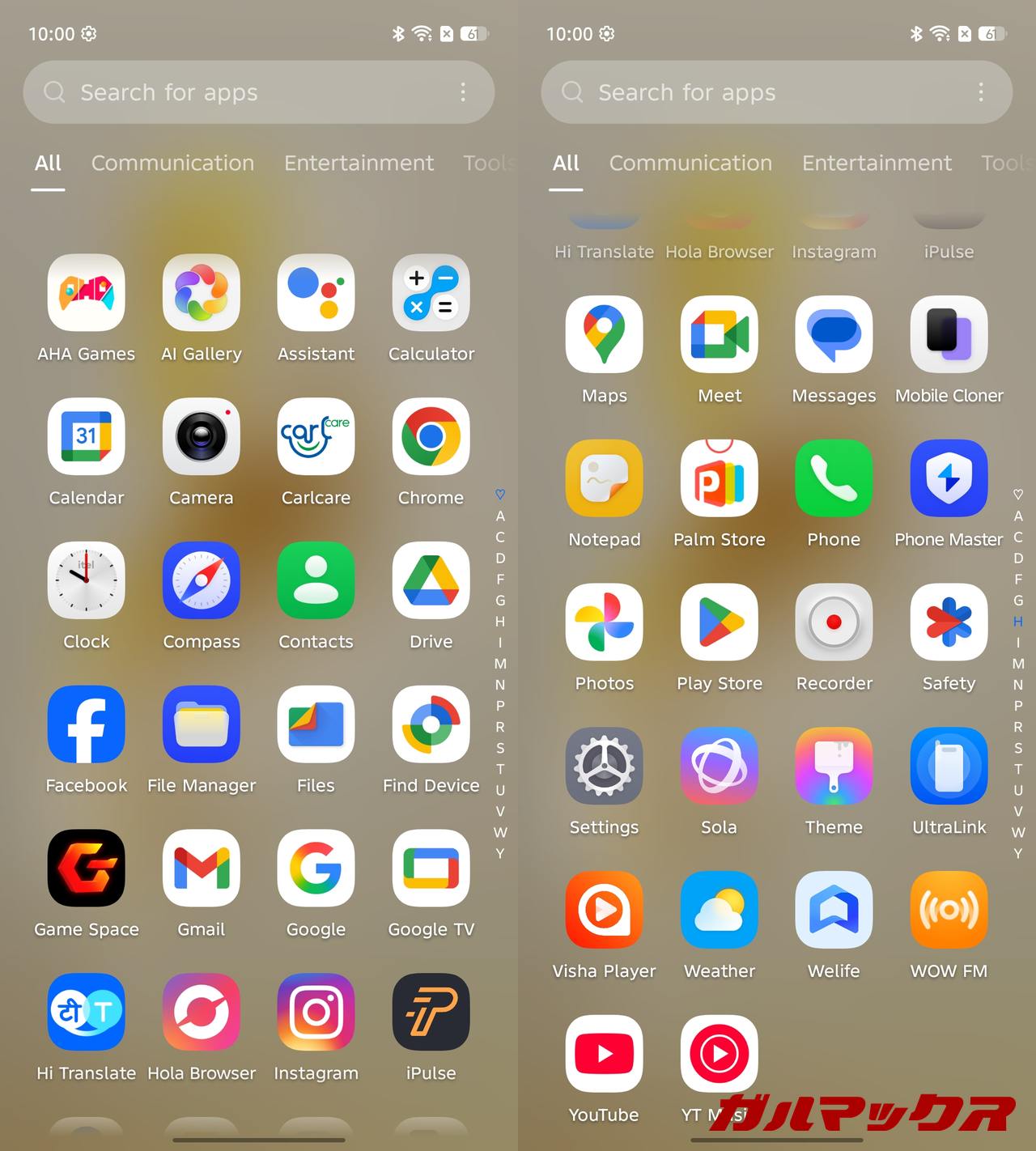Image resolution: width=1036 pixels, height=1151 pixels.
Task: Launch the Mobile Cloner app
Action: pyautogui.click(x=949, y=334)
